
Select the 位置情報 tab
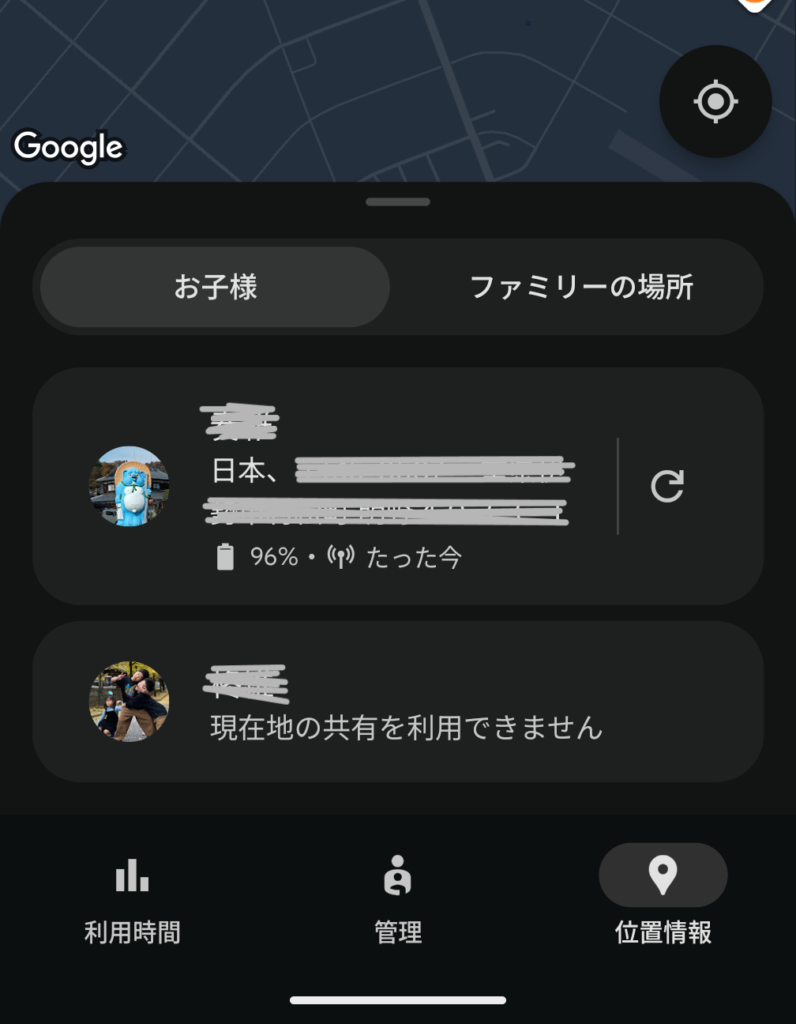pos(662,898)
